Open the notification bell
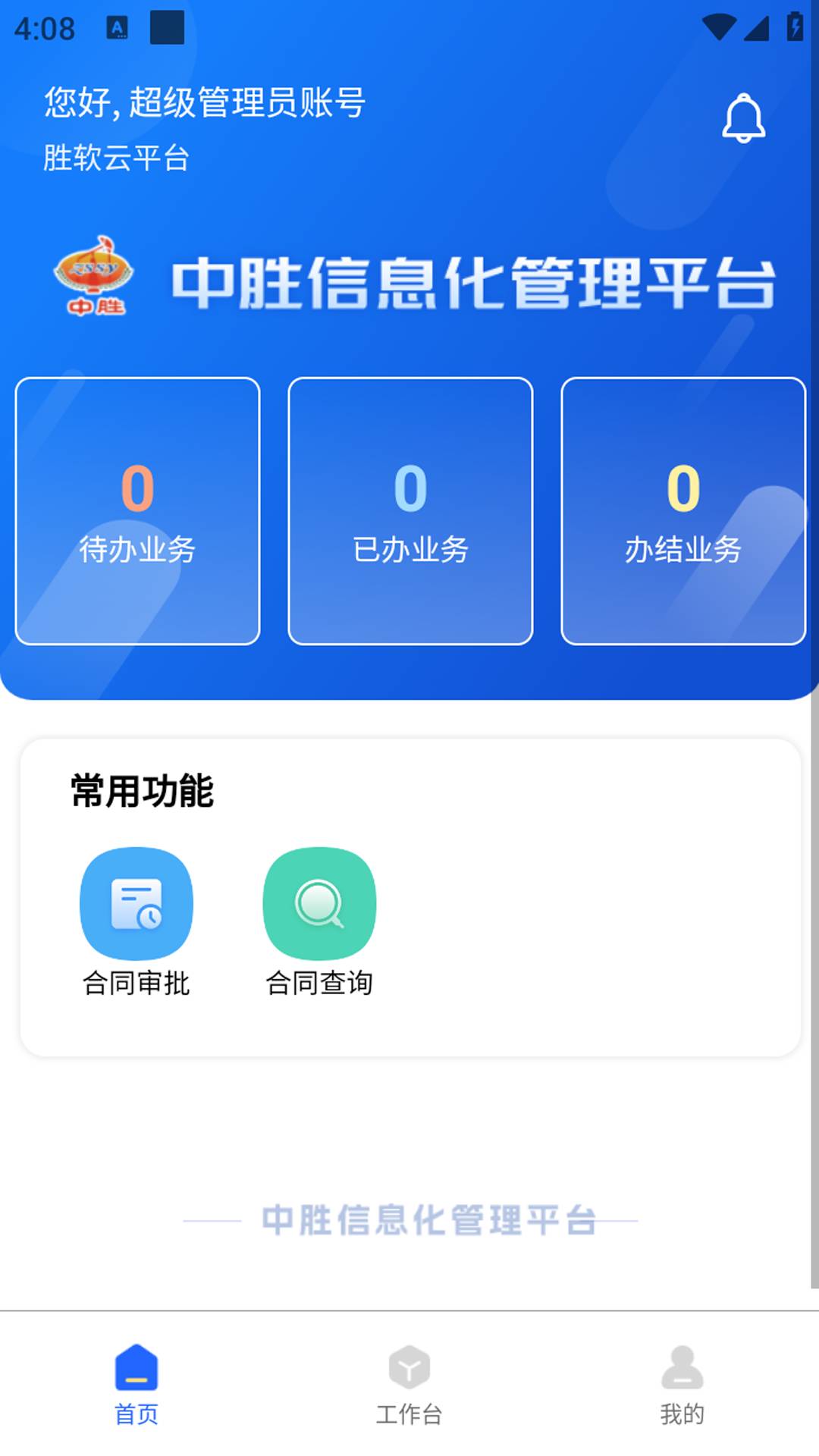This screenshot has width=819, height=1456. tap(744, 120)
